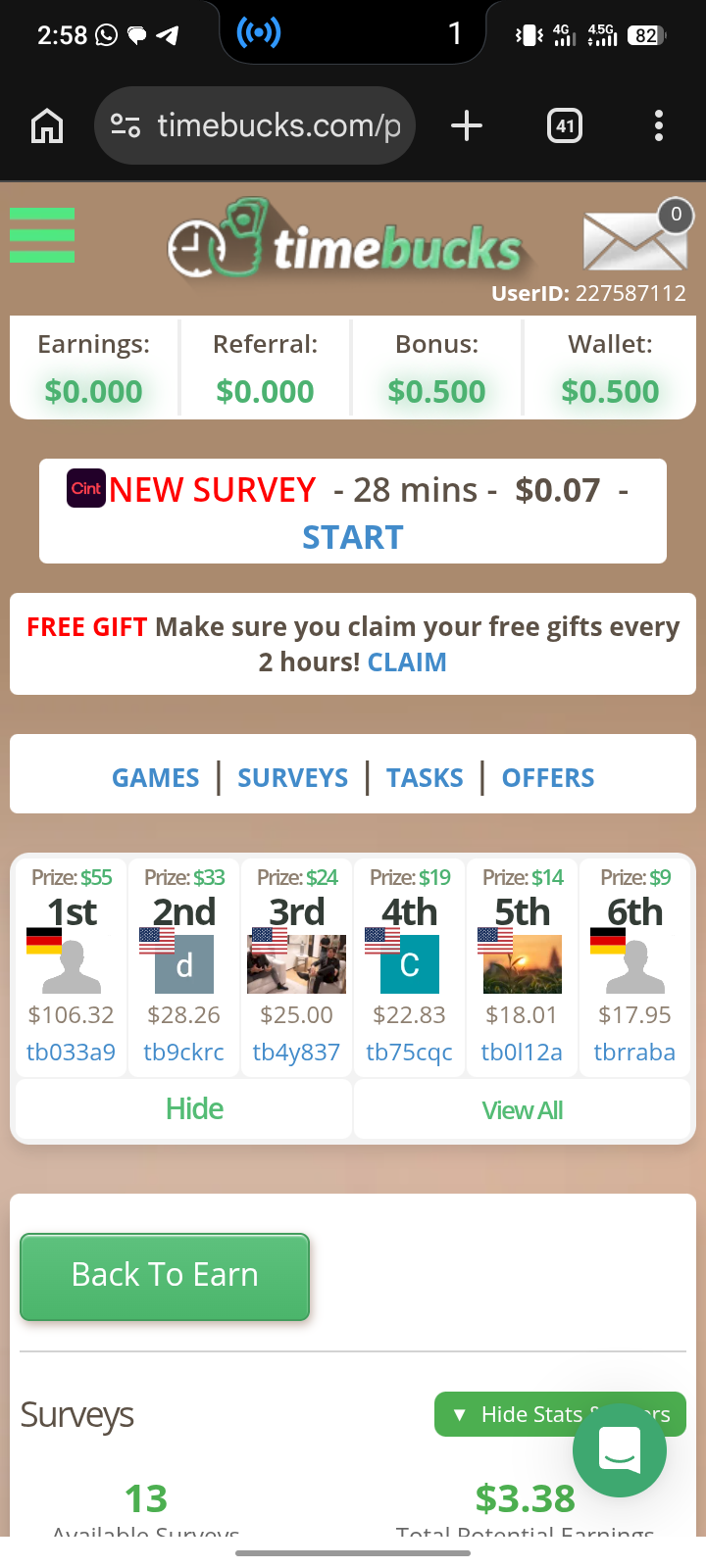706x1568 pixels.
Task: Open the hamburger drawer menu
Action: click(42, 235)
